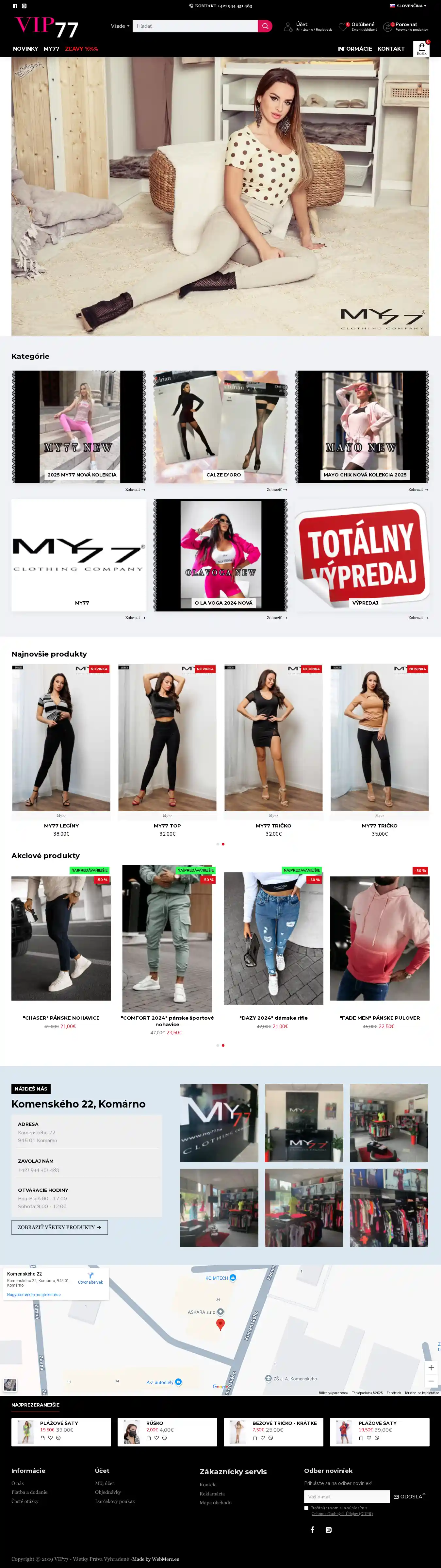
Task: Open the ZĽAVY %%% menu item
Action: pos(82,49)
